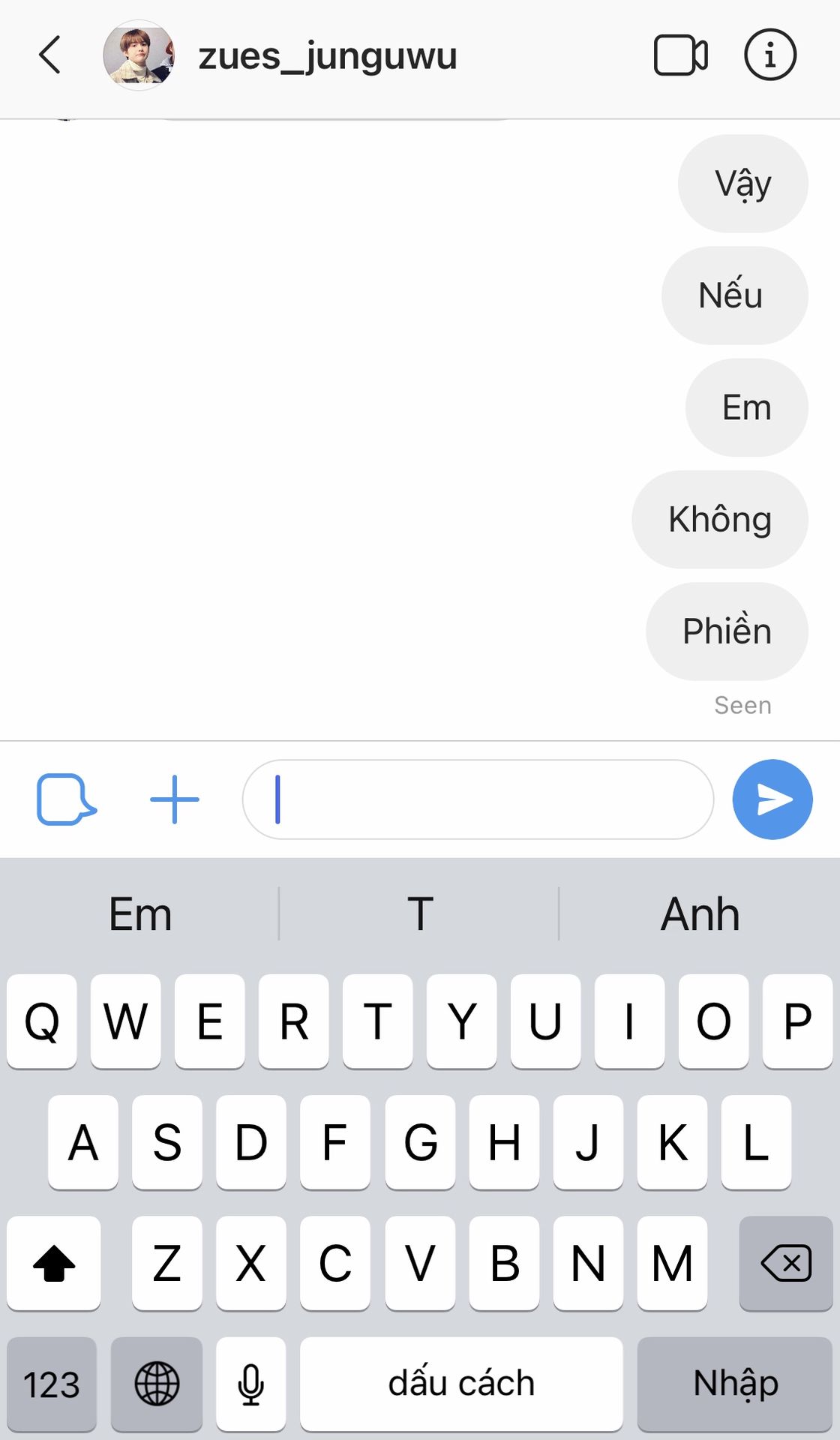Tap the plus attachment icon
The image size is (840, 1440).
pyautogui.click(x=175, y=799)
